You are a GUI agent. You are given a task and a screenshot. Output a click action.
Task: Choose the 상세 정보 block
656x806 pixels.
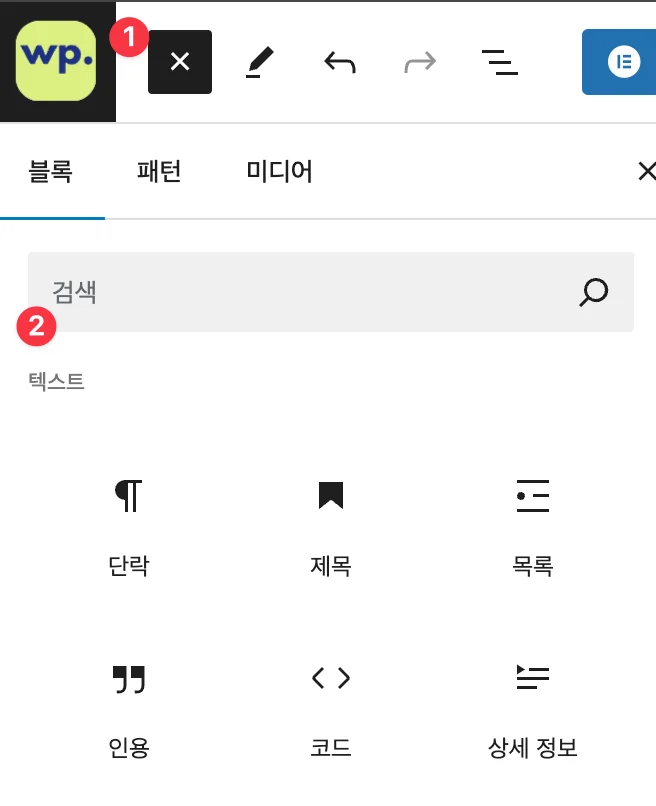pyautogui.click(x=532, y=707)
